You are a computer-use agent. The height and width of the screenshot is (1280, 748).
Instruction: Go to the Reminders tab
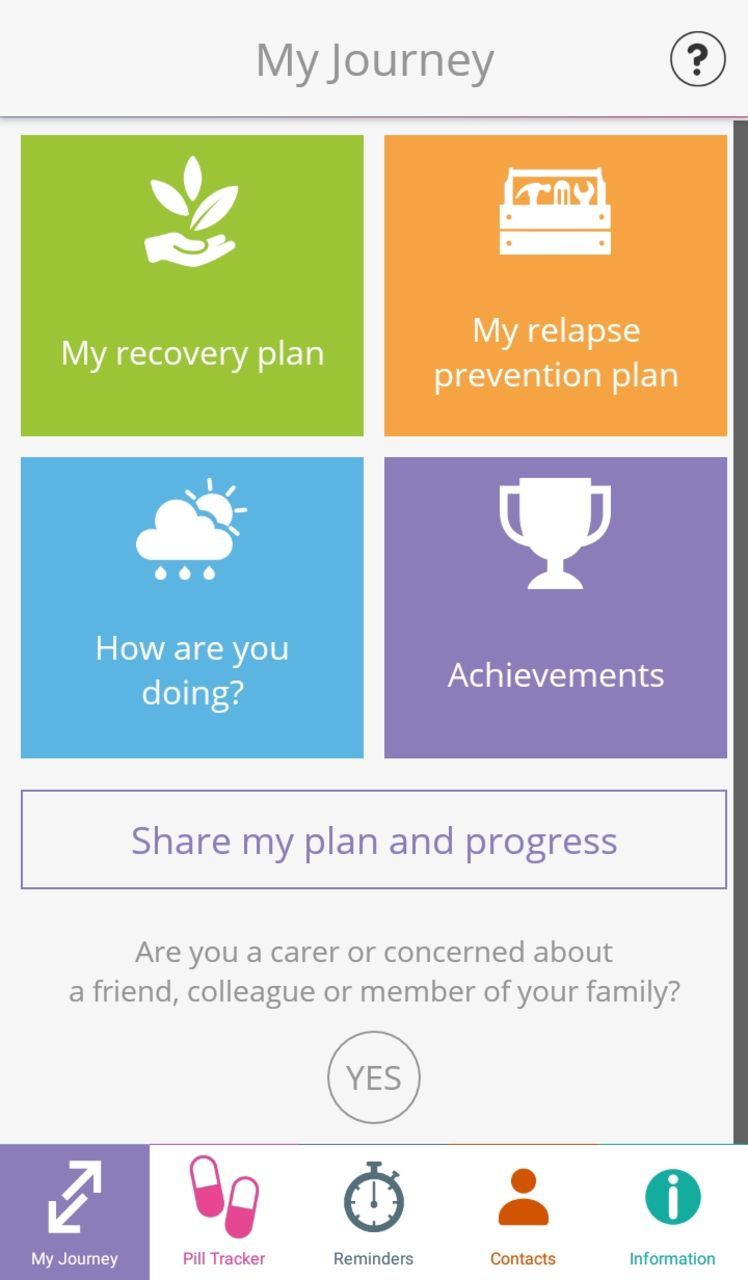pos(373,1212)
